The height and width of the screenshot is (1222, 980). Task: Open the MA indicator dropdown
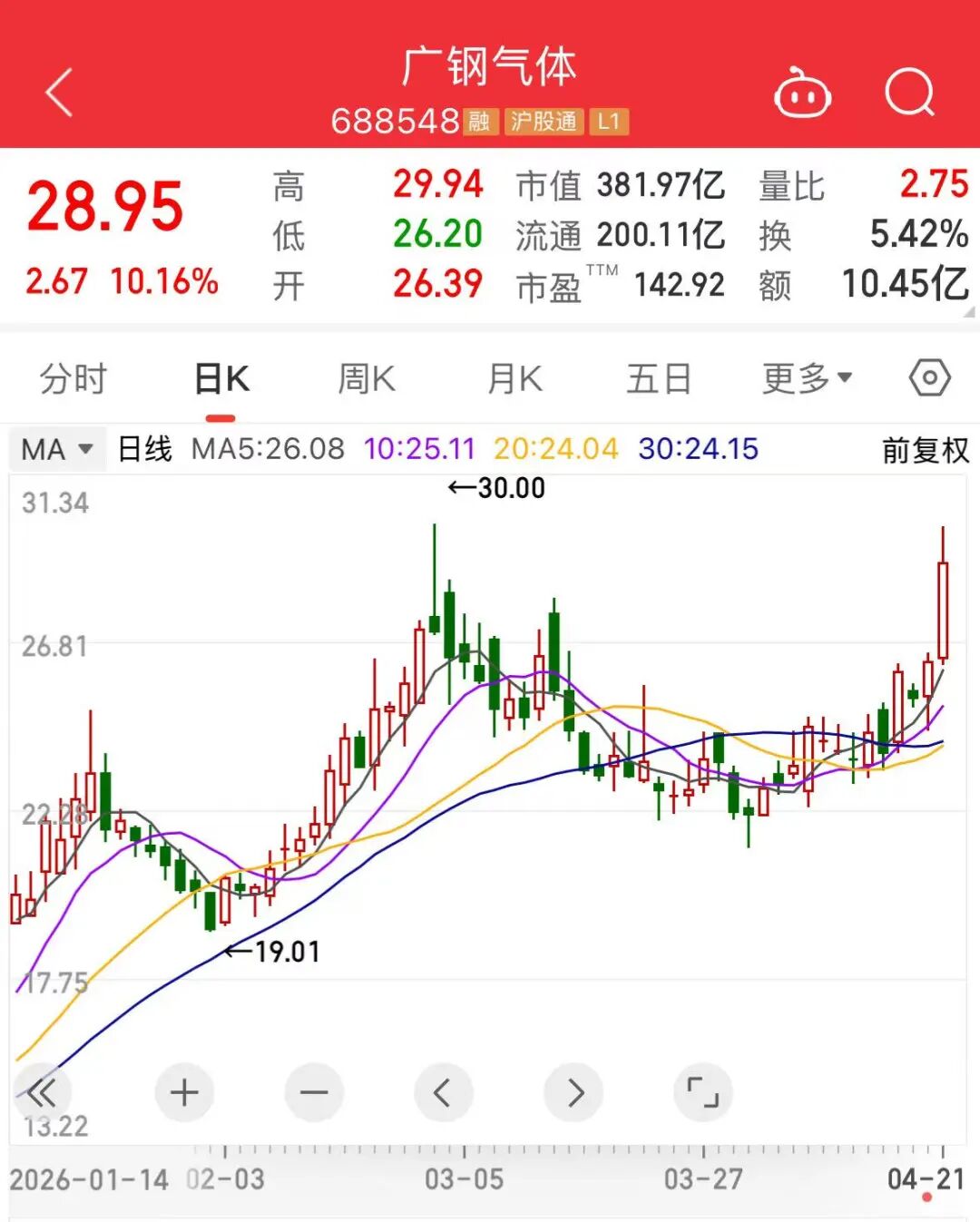tap(57, 449)
